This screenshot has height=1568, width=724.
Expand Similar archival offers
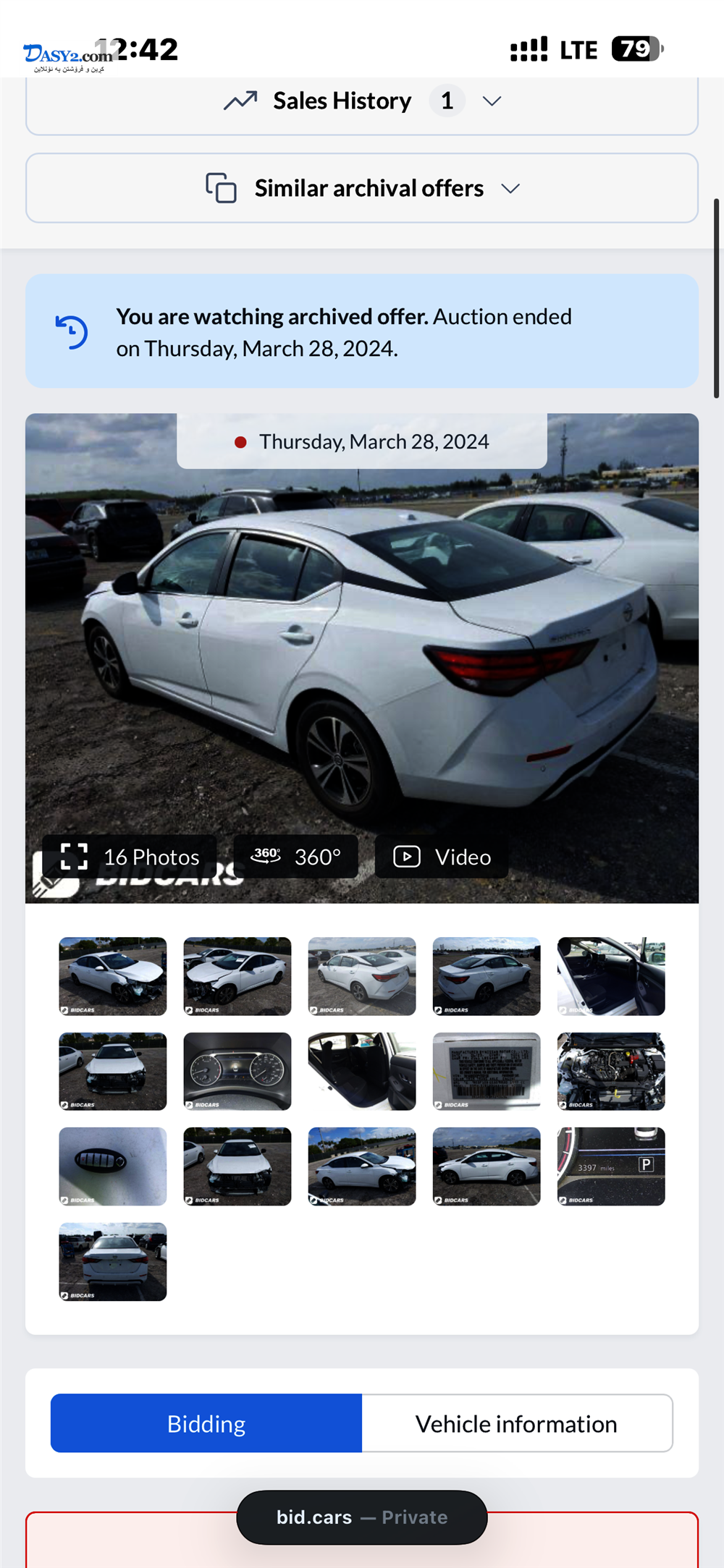pyautogui.click(x=362, y=188)
